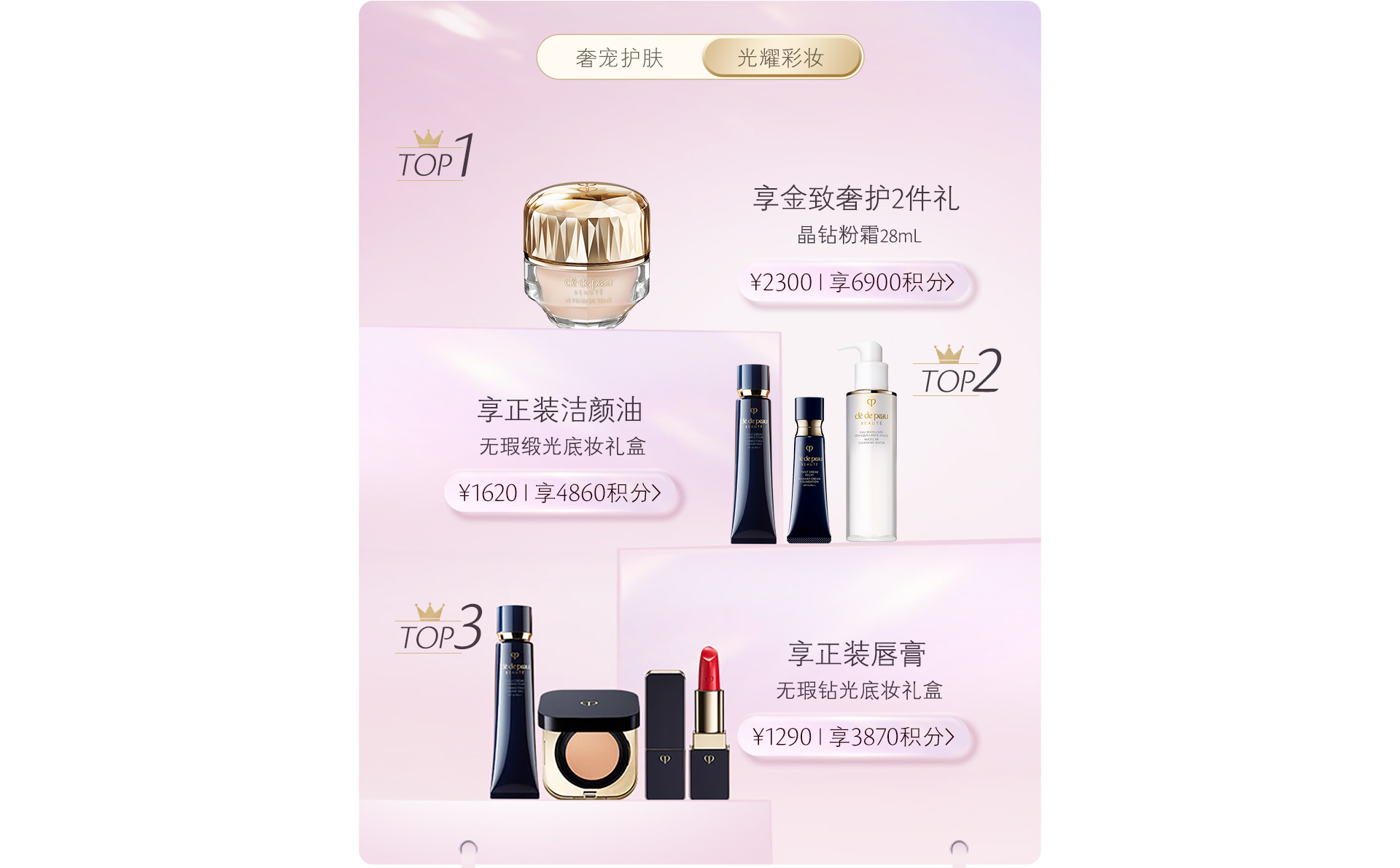1400x868 pixels.
Task: Open the ¥1620 享4860积分 offer
Action: [x=560, y=493]
